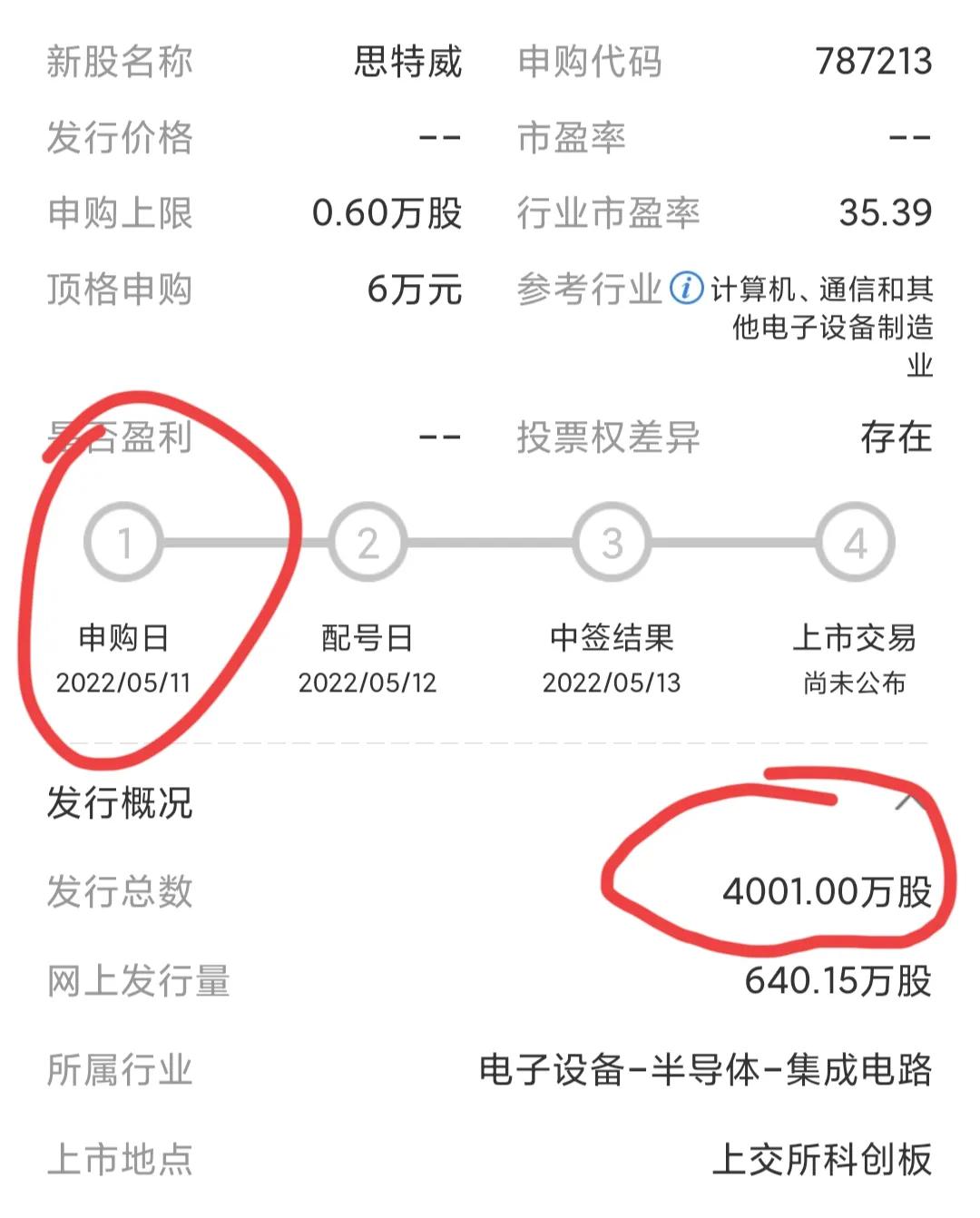Tap the 网上发行量 640.15万股 link
980x1218 pixels.
click(835, 981)
